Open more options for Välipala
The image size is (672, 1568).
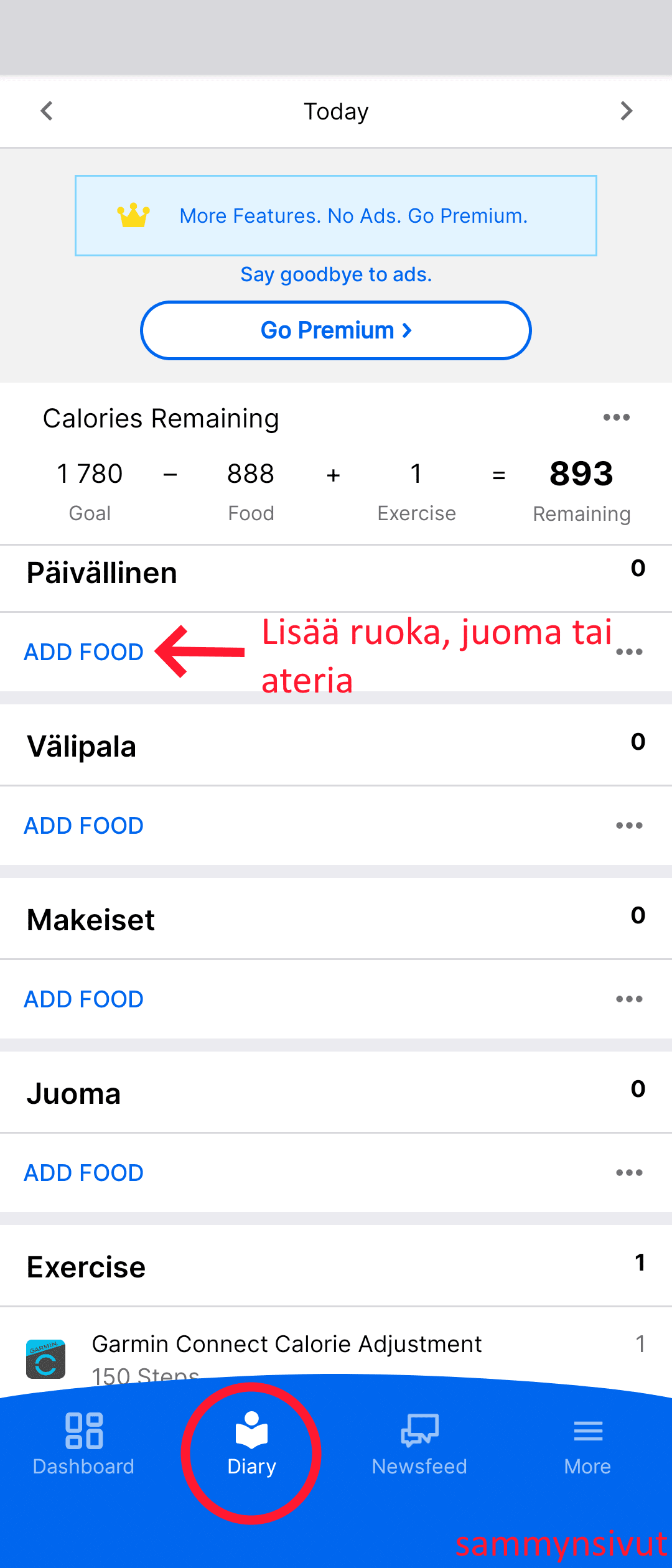click(629, 826)
